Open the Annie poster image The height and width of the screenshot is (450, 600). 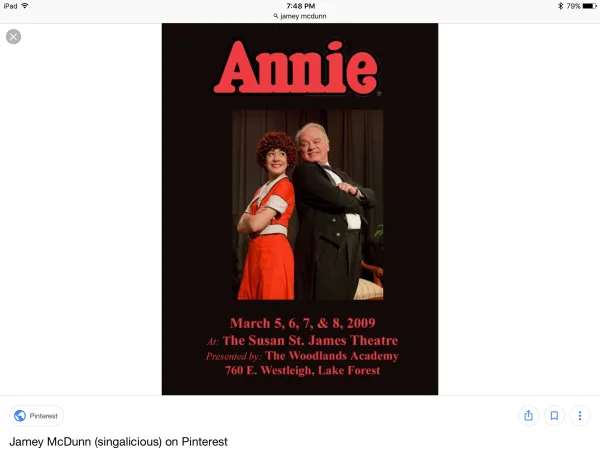(300, 208)
